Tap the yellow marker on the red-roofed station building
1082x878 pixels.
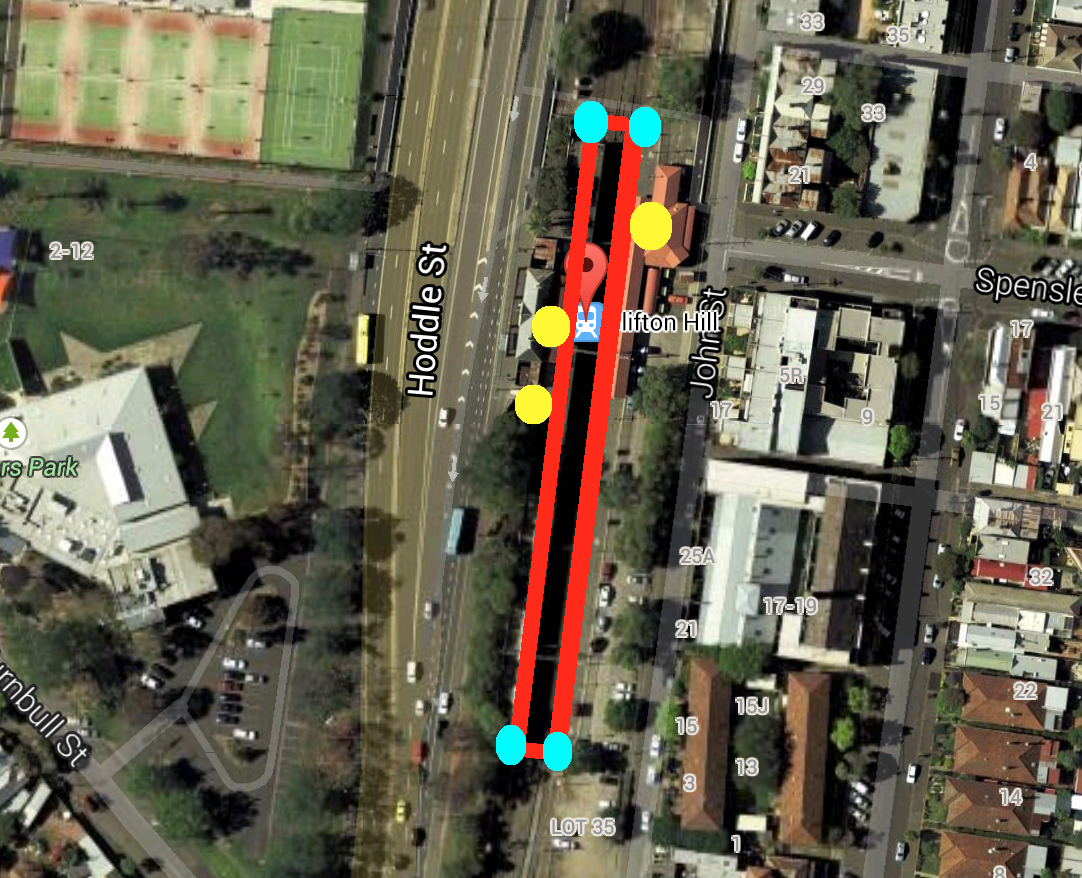click(651, 225)
